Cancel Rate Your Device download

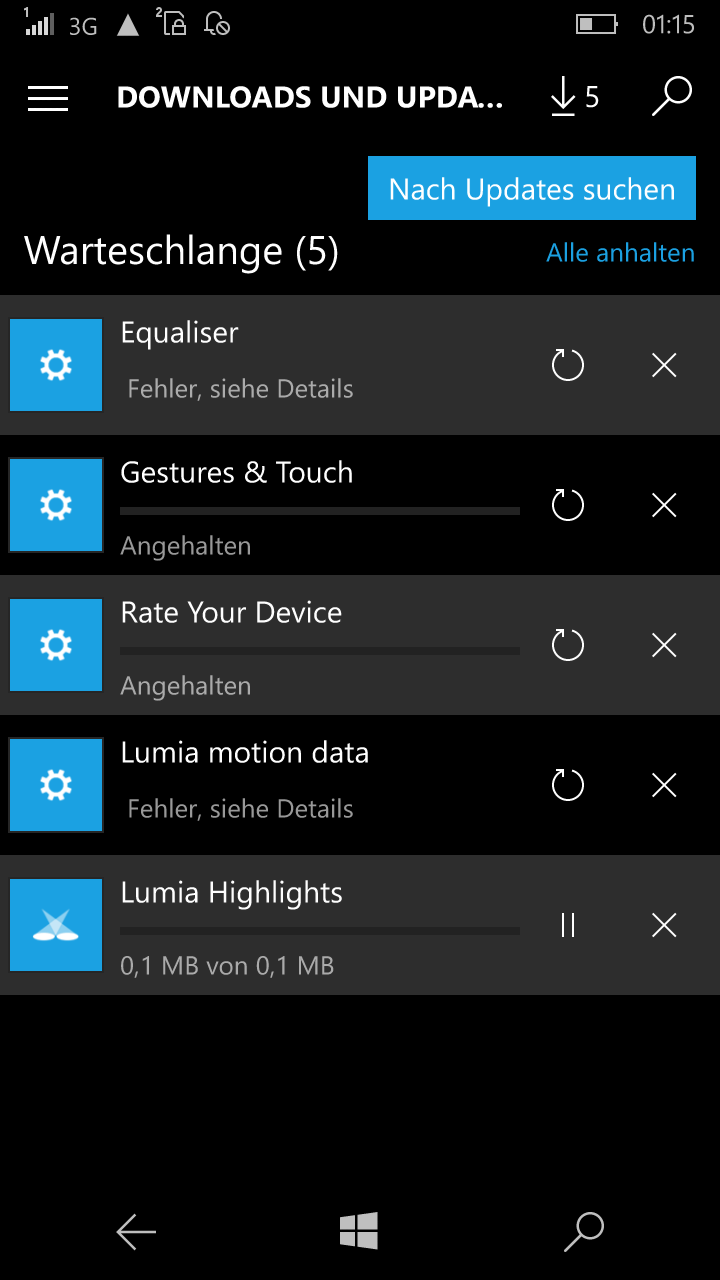[664, 645]
